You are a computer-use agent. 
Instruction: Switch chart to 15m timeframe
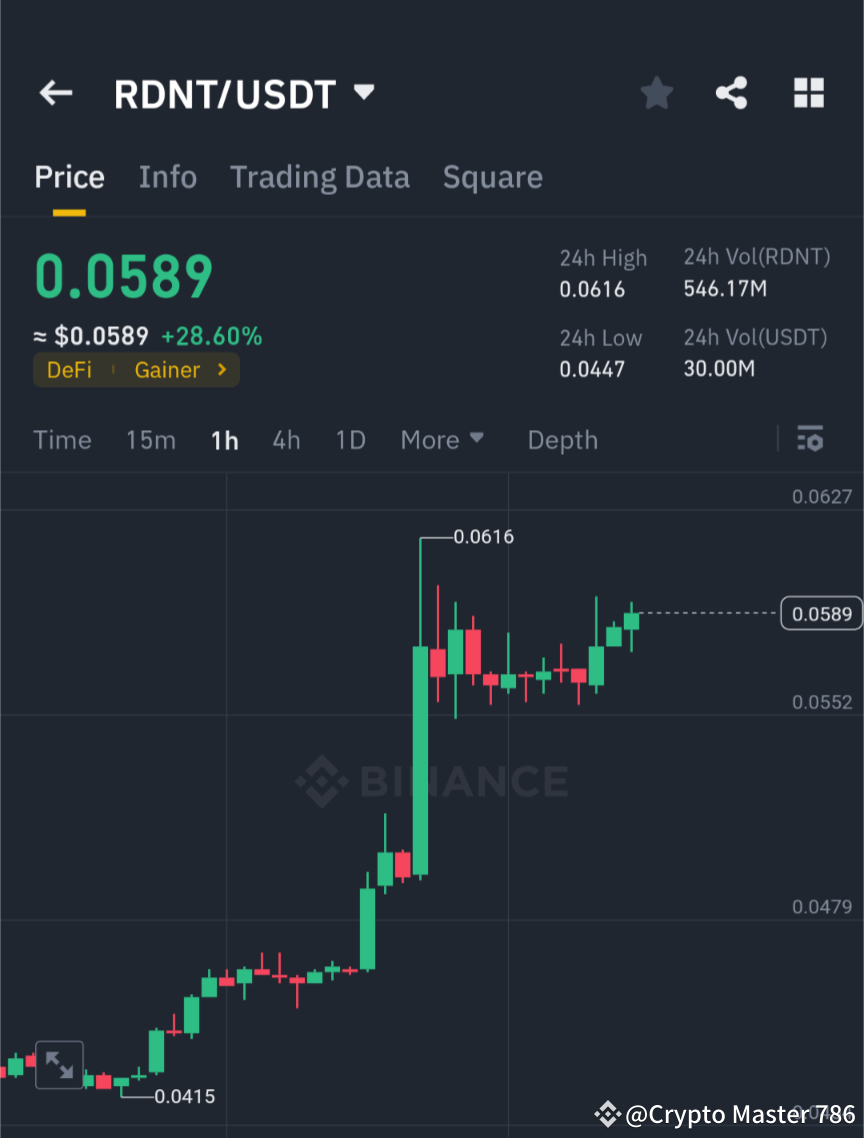(x=151, y=439)
